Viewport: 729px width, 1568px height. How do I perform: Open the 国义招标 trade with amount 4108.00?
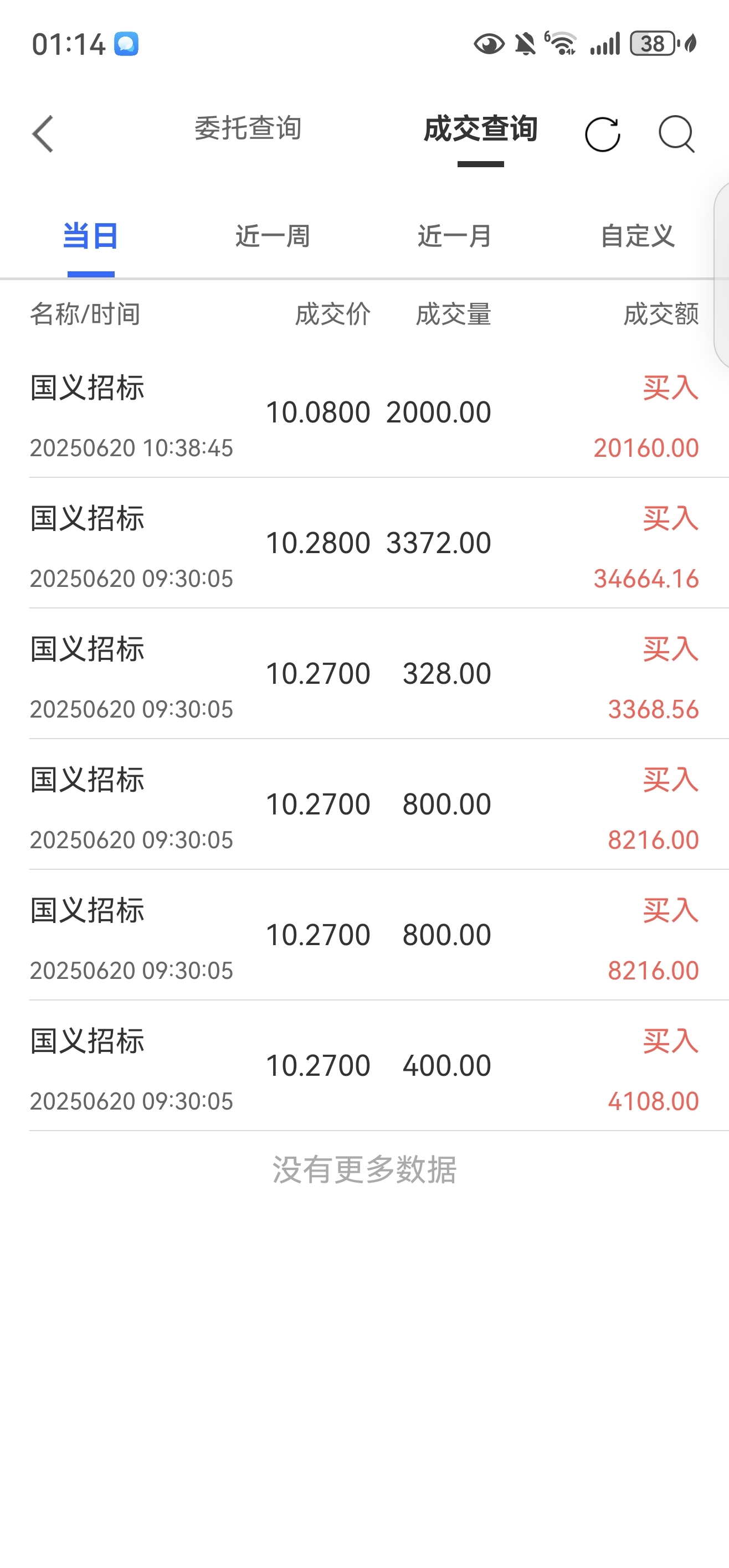[x=364, y=1066]
